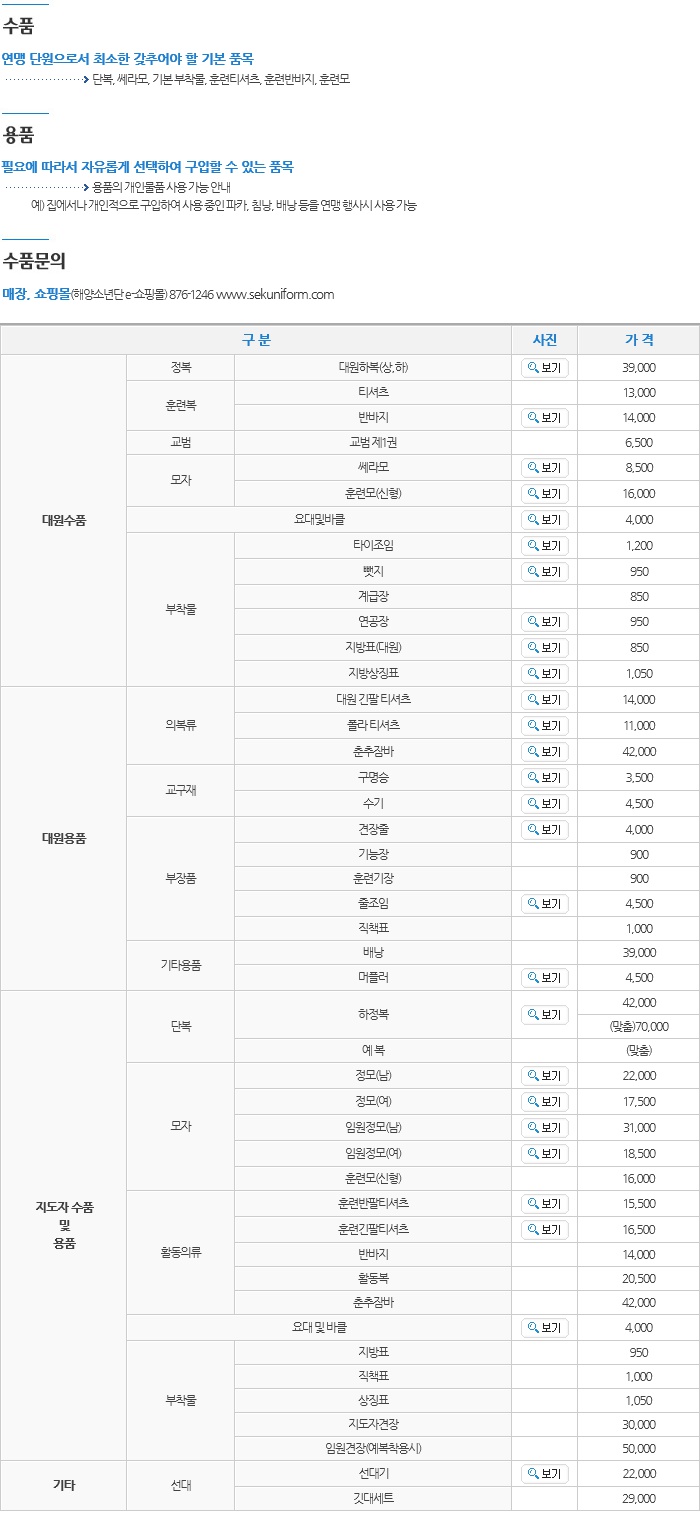
Task: Show the 지방상징표 photo
Action: [545, 674]
